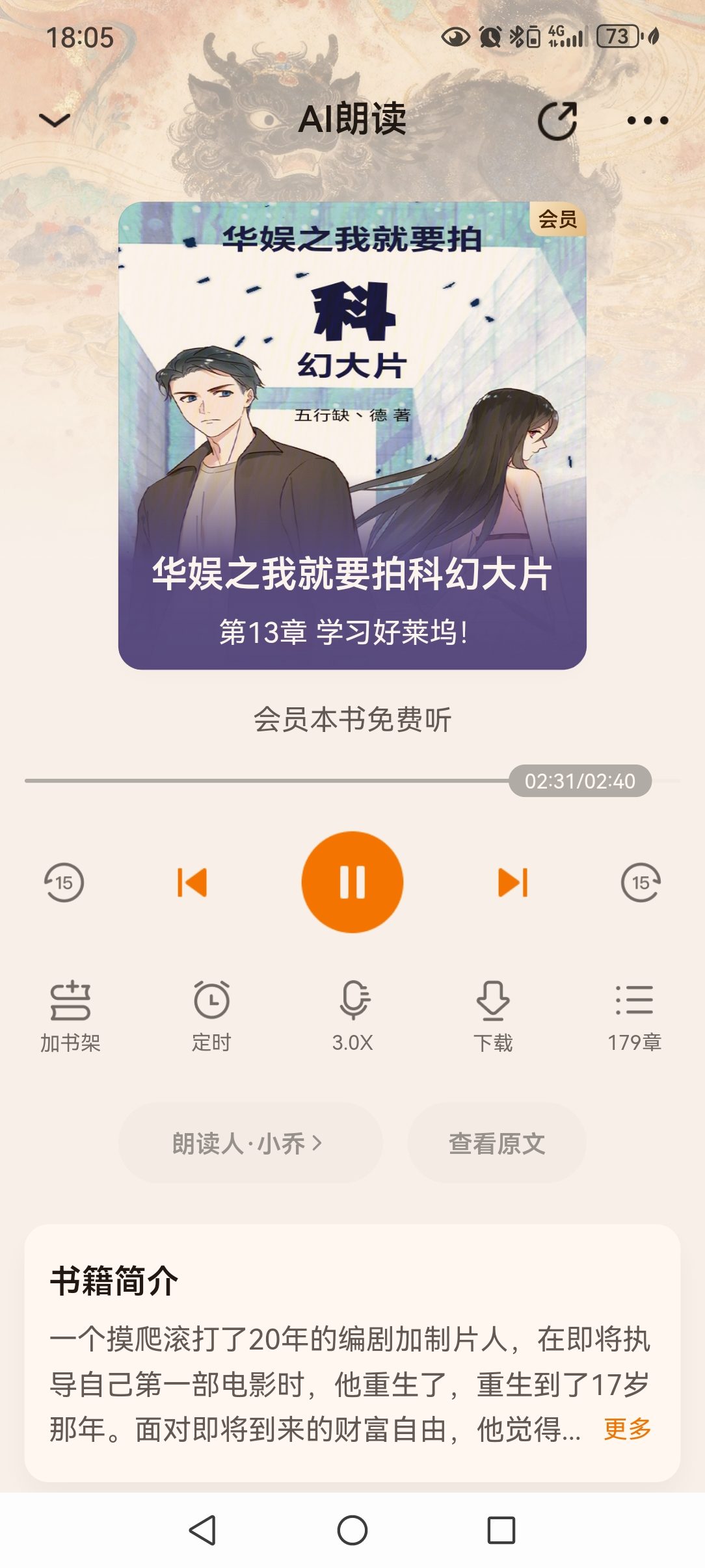Expand the book intro with 更多
The image size is (705, 1568).
pos(628,1429)
